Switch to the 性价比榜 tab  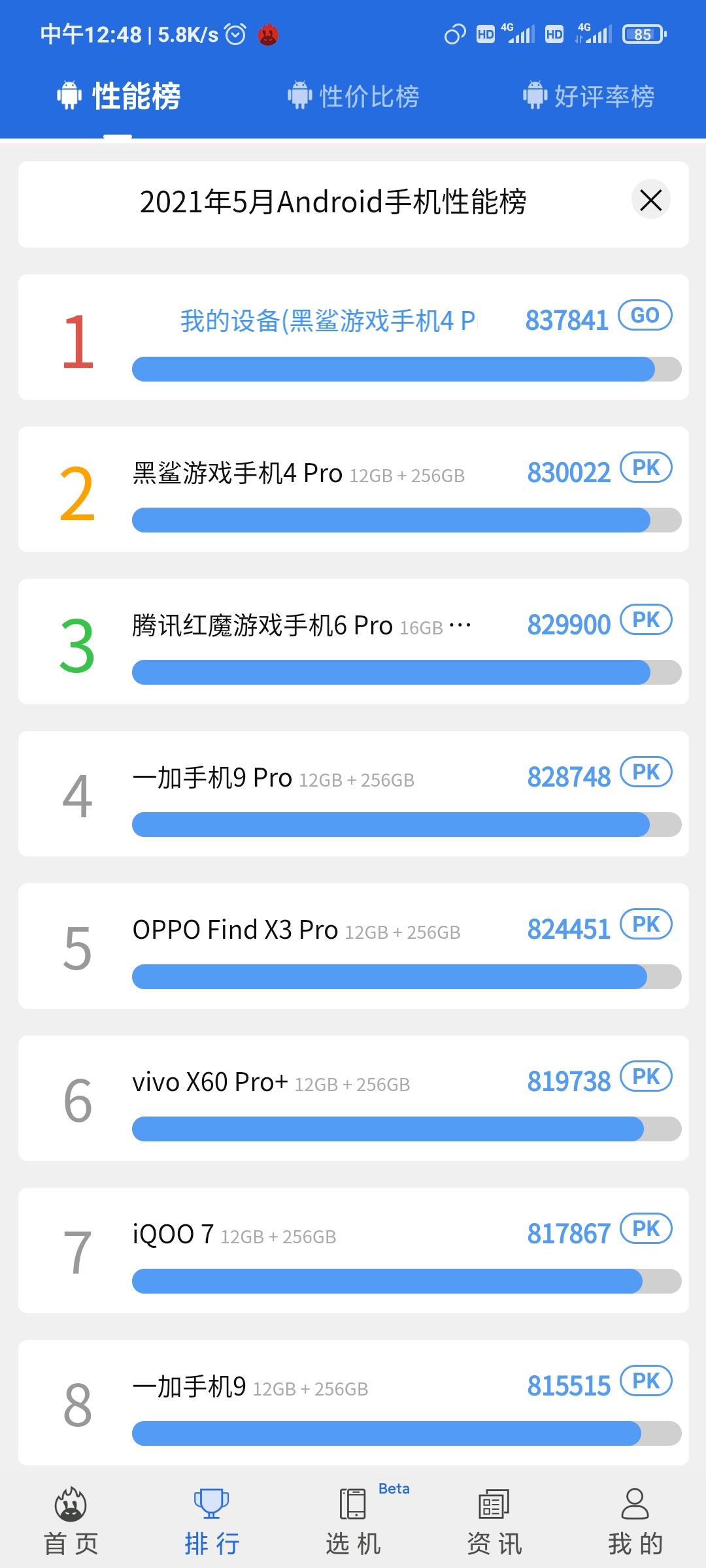tap(353, 97)
